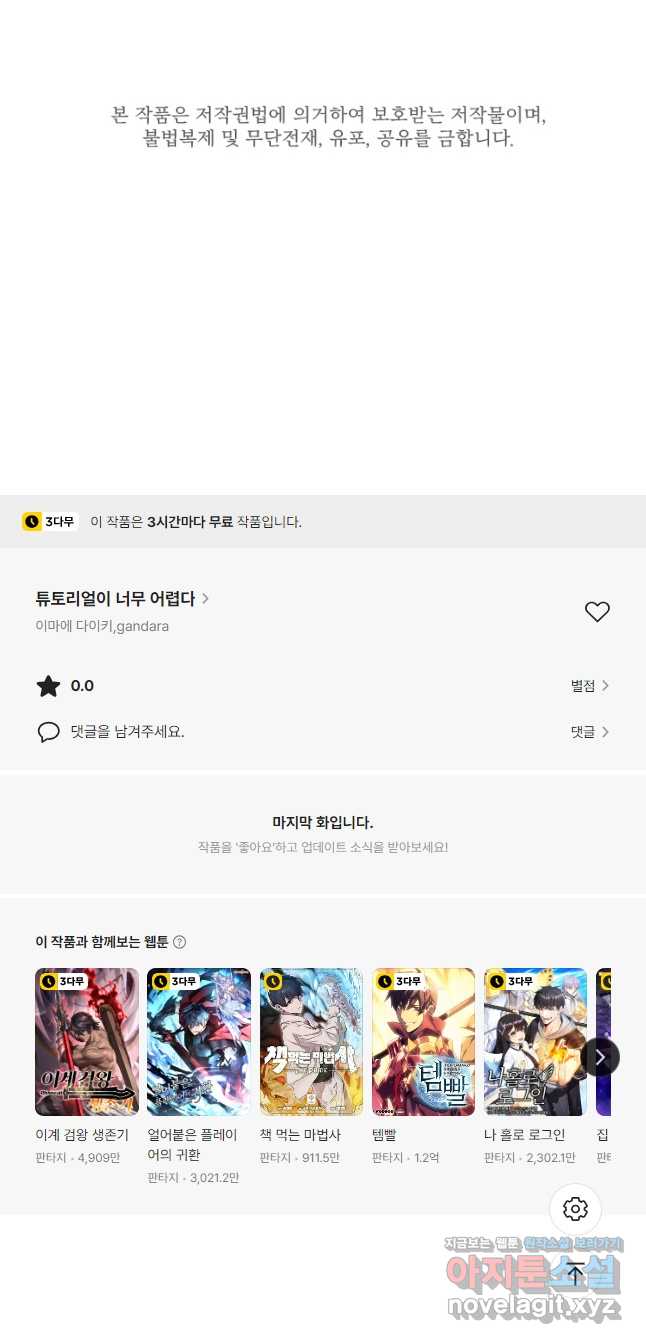The width and height of the screenshot is (646, 1344).
Task: Show more recommended webtoons with the arrow
Action: [x=600, y=1057]
